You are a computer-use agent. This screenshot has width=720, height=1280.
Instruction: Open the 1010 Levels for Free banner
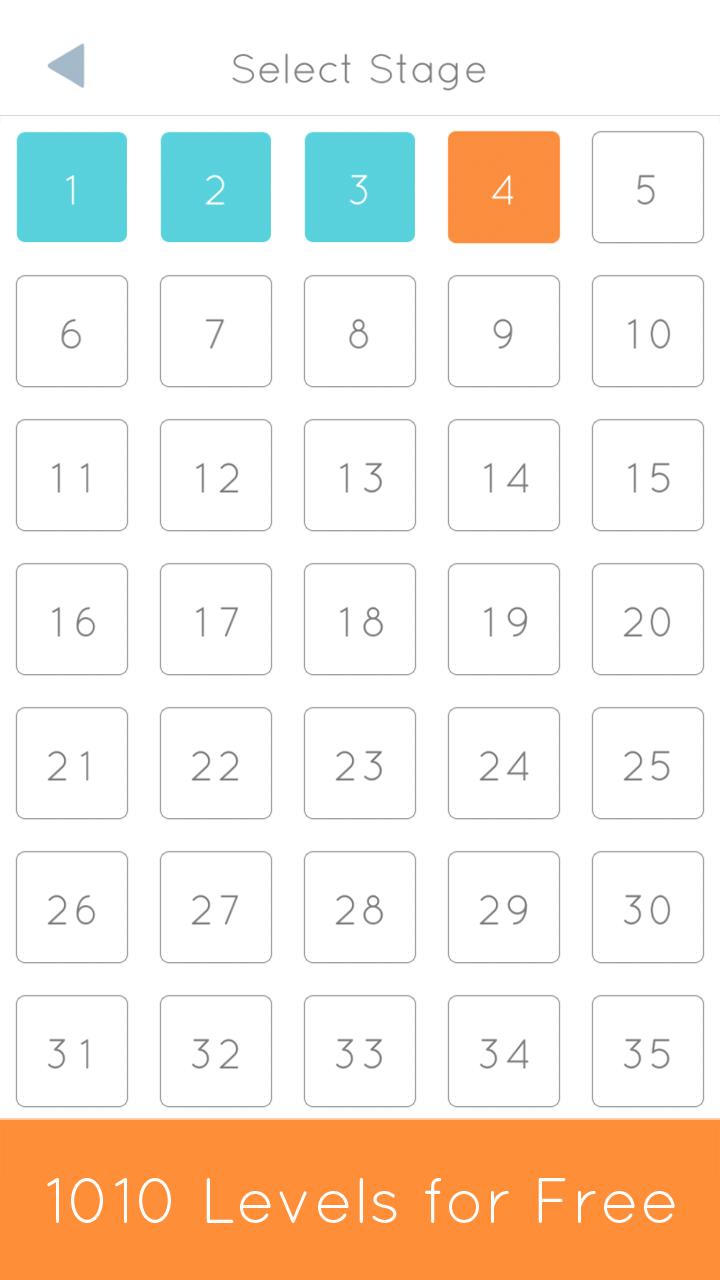point(360,1200)
